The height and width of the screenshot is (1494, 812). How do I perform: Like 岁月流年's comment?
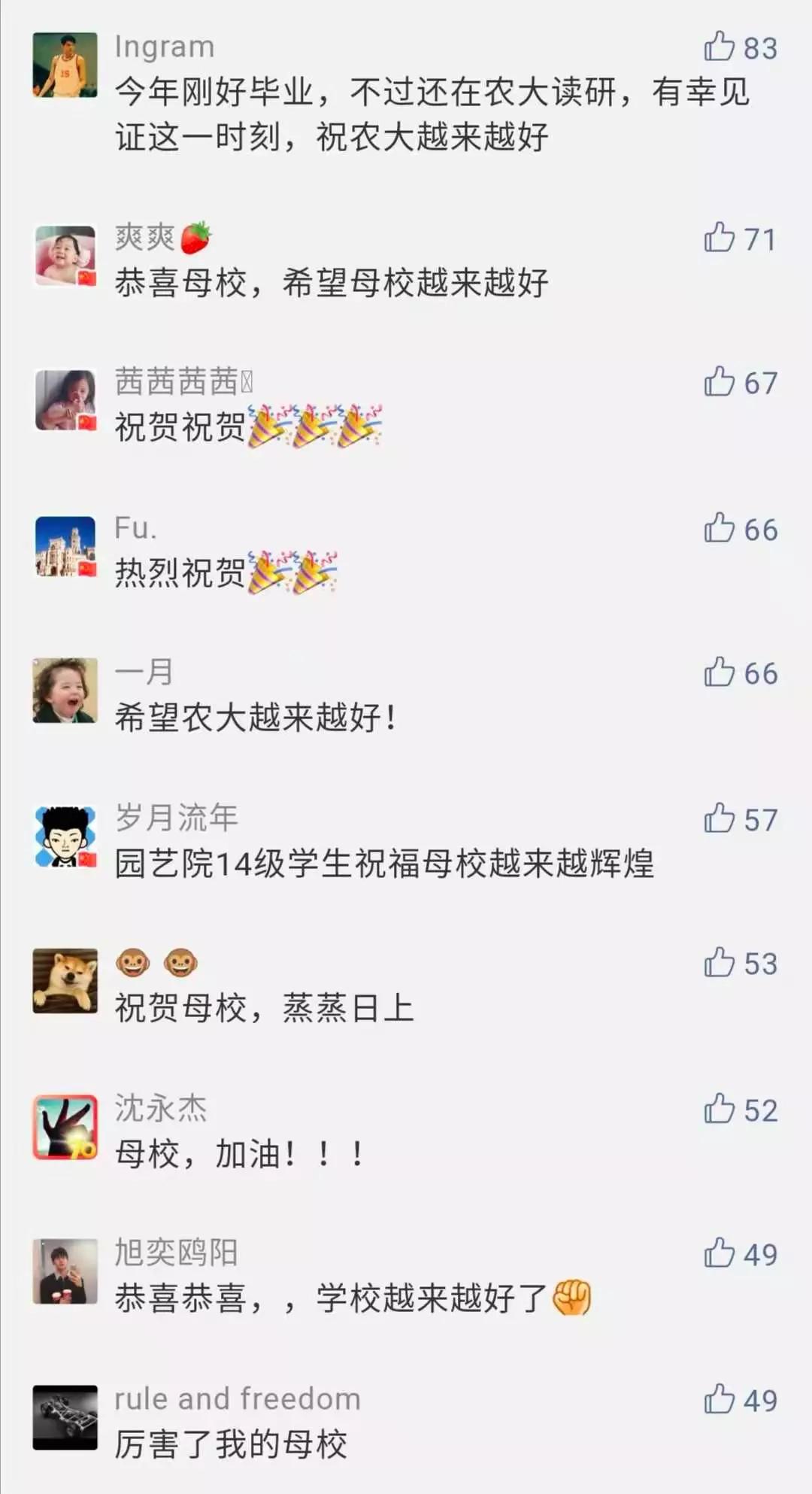coord(719,818)
